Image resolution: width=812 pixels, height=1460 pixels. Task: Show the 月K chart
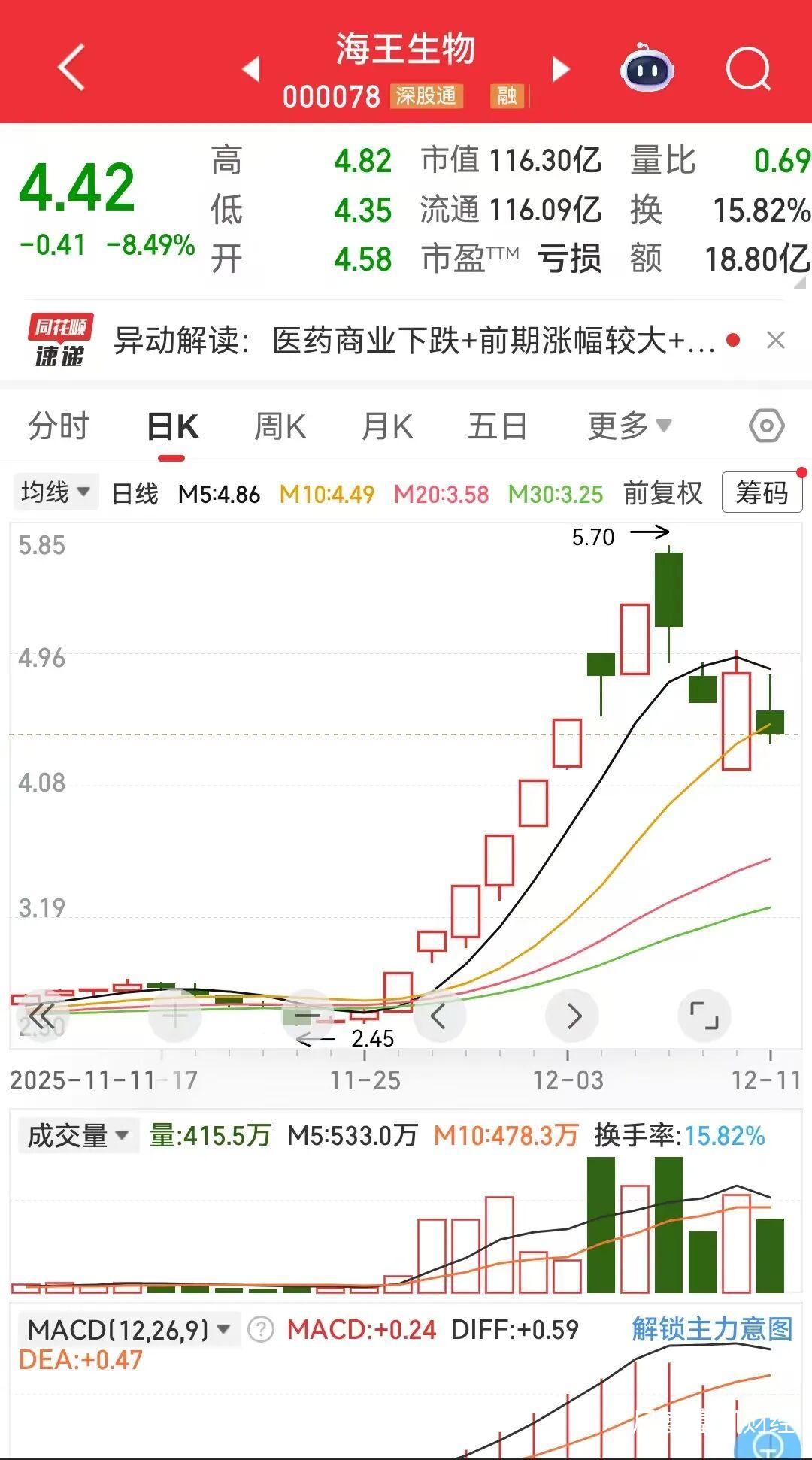coord(387,426)
